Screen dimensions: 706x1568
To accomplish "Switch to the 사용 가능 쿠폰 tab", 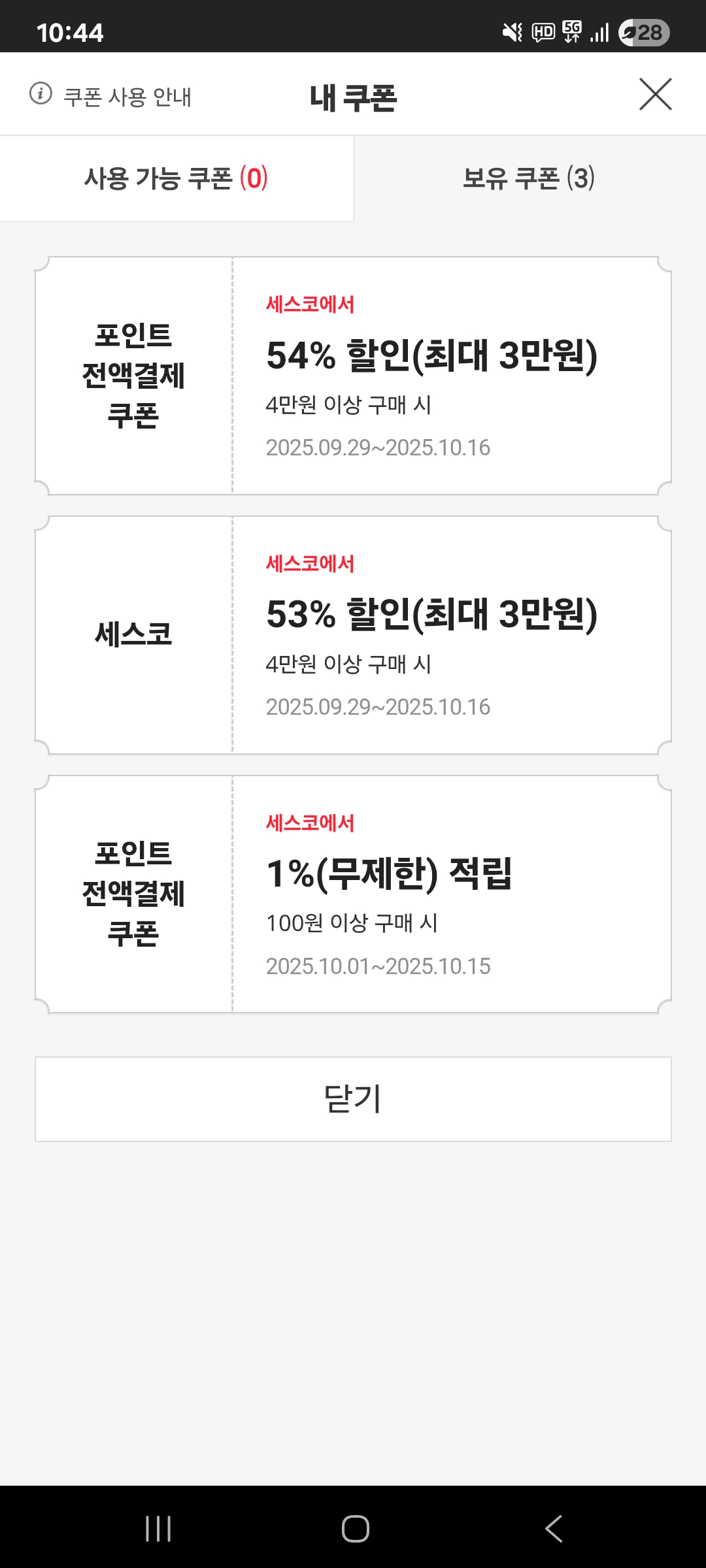I will click(176, 178).
